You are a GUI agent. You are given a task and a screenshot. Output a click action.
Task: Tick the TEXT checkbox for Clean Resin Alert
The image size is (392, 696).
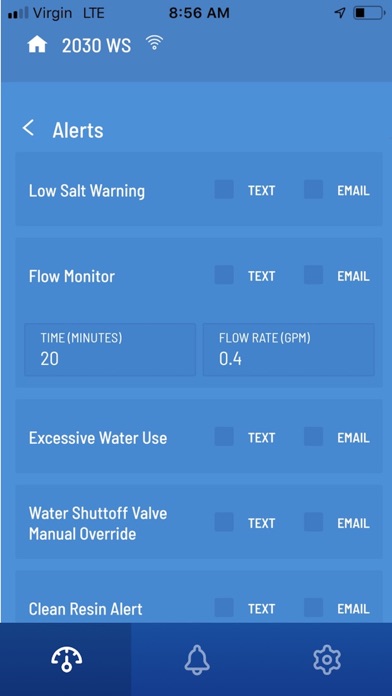tap(224, 608)
